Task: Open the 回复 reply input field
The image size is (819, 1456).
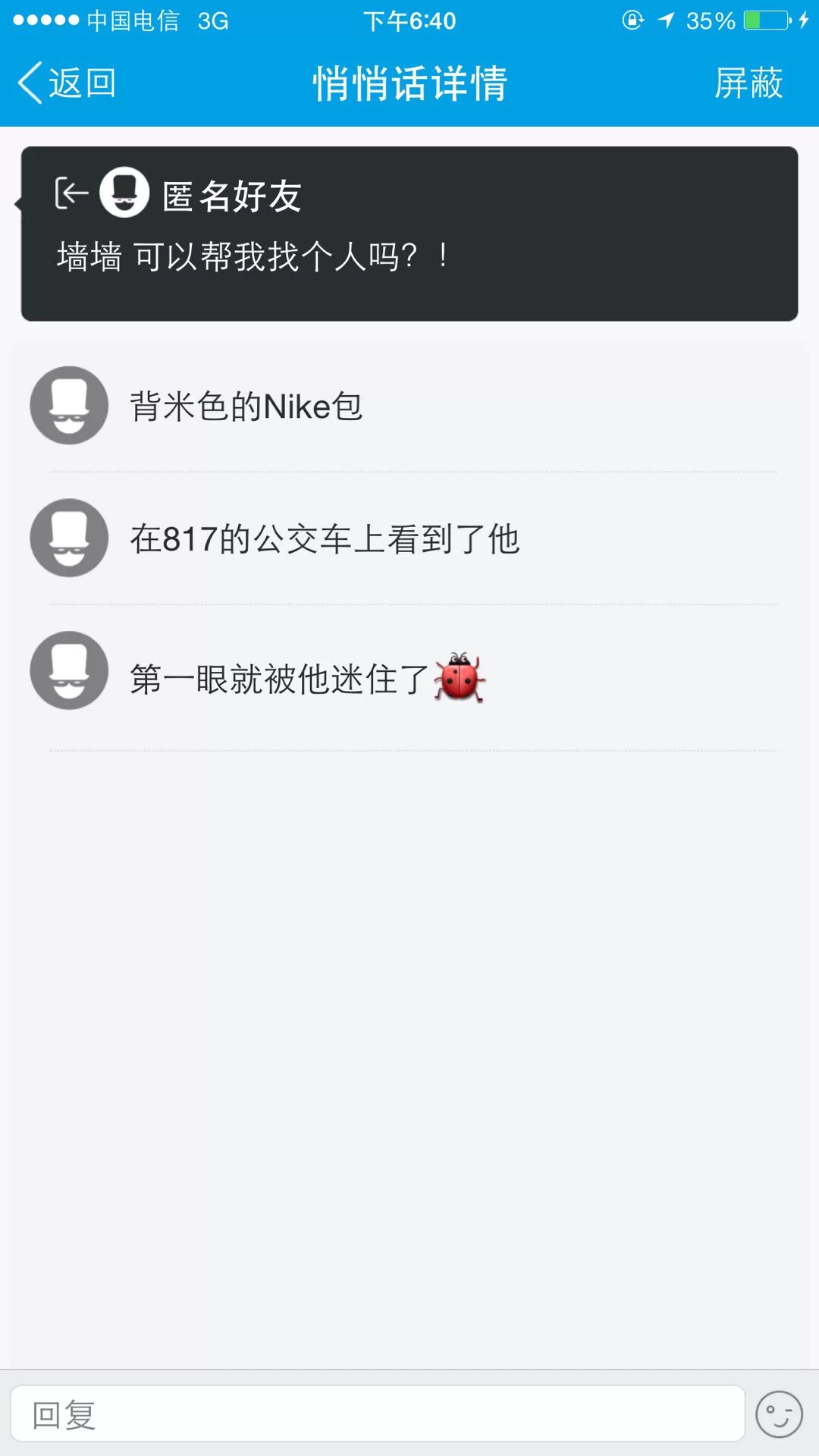Action: [x=377, y=1414]
